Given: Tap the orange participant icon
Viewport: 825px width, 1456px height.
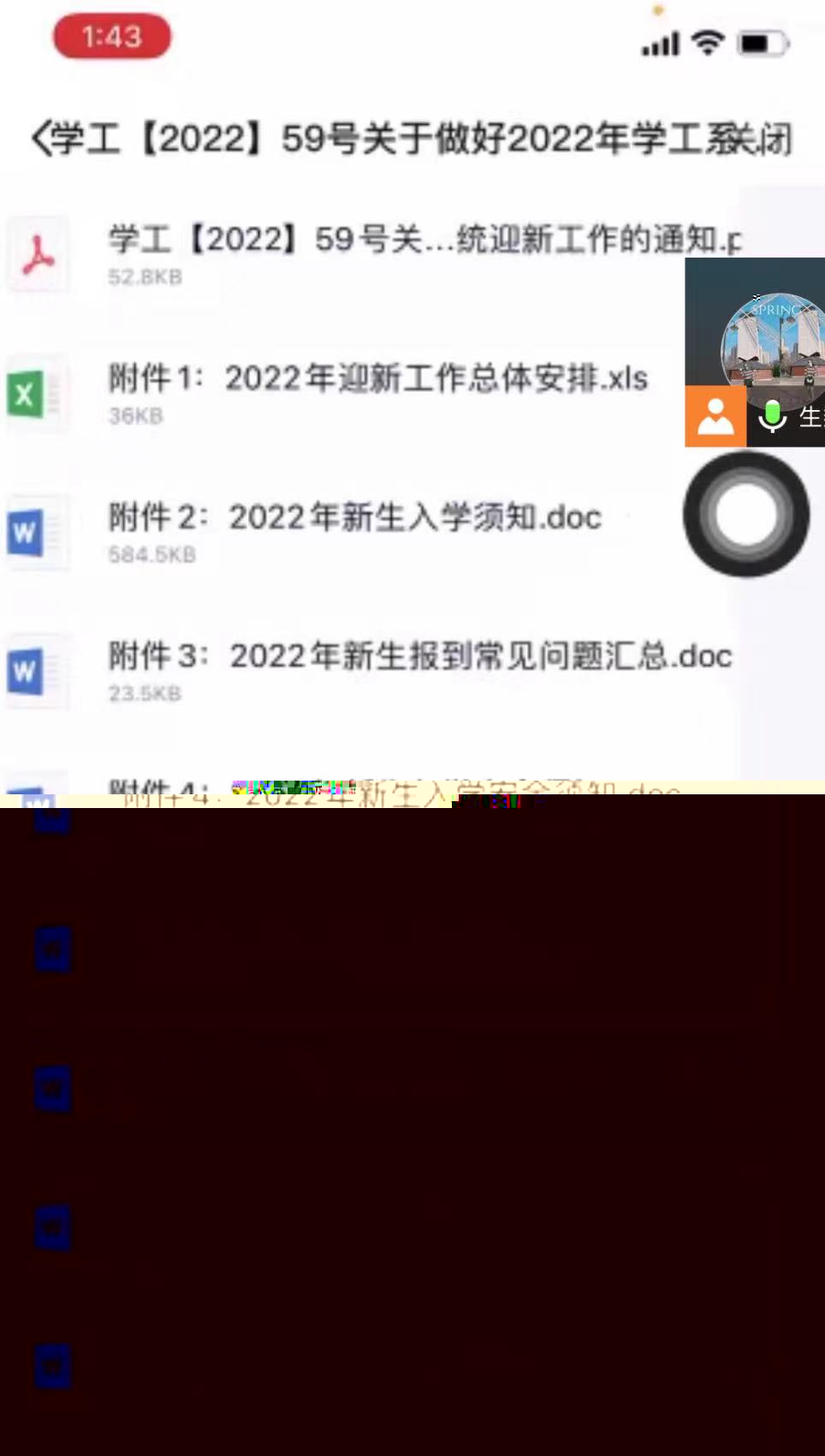Looking at the screenshot, I should pyautogui.click(x=715, y=416).
